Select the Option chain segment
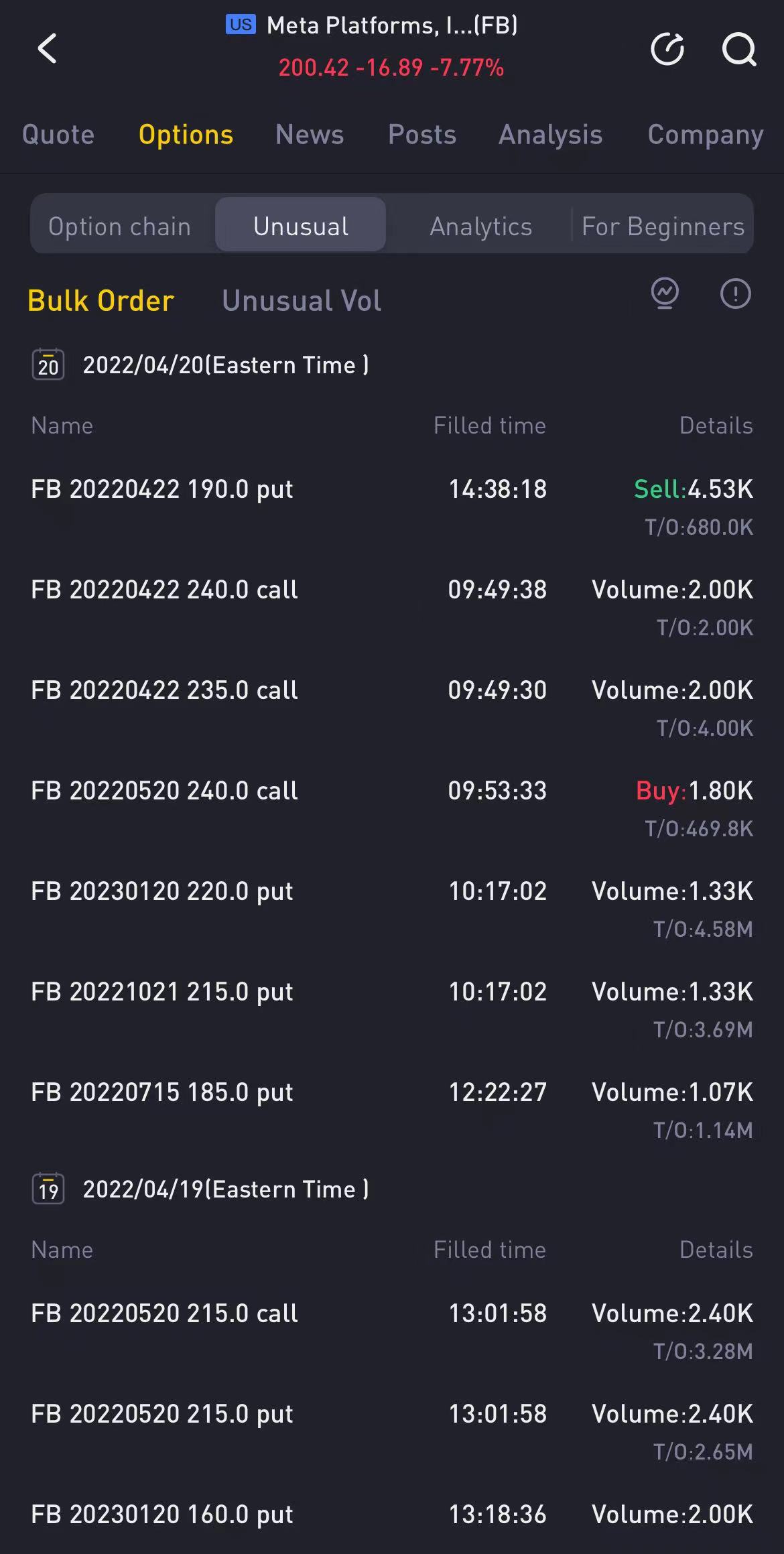 click(120, 226)
